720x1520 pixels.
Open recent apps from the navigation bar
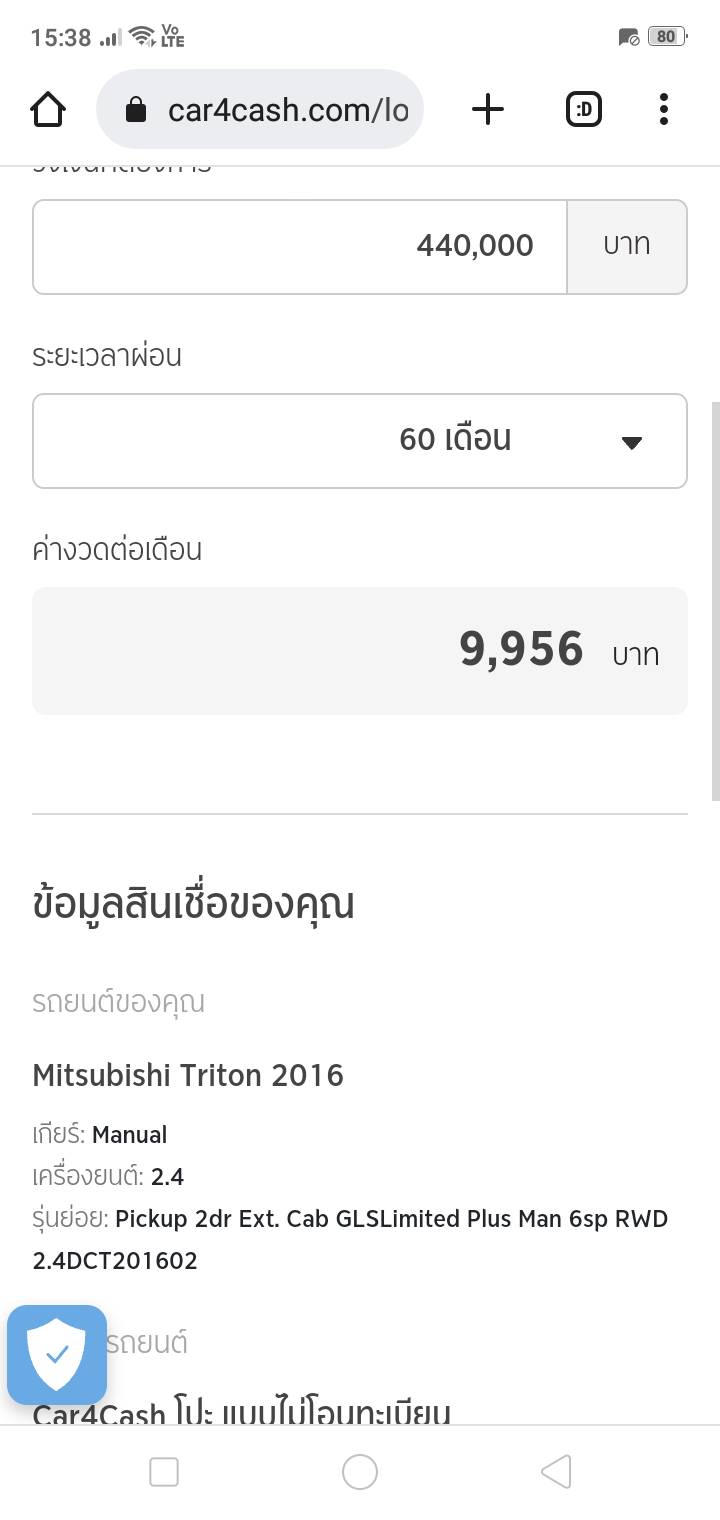point(163,1471)
